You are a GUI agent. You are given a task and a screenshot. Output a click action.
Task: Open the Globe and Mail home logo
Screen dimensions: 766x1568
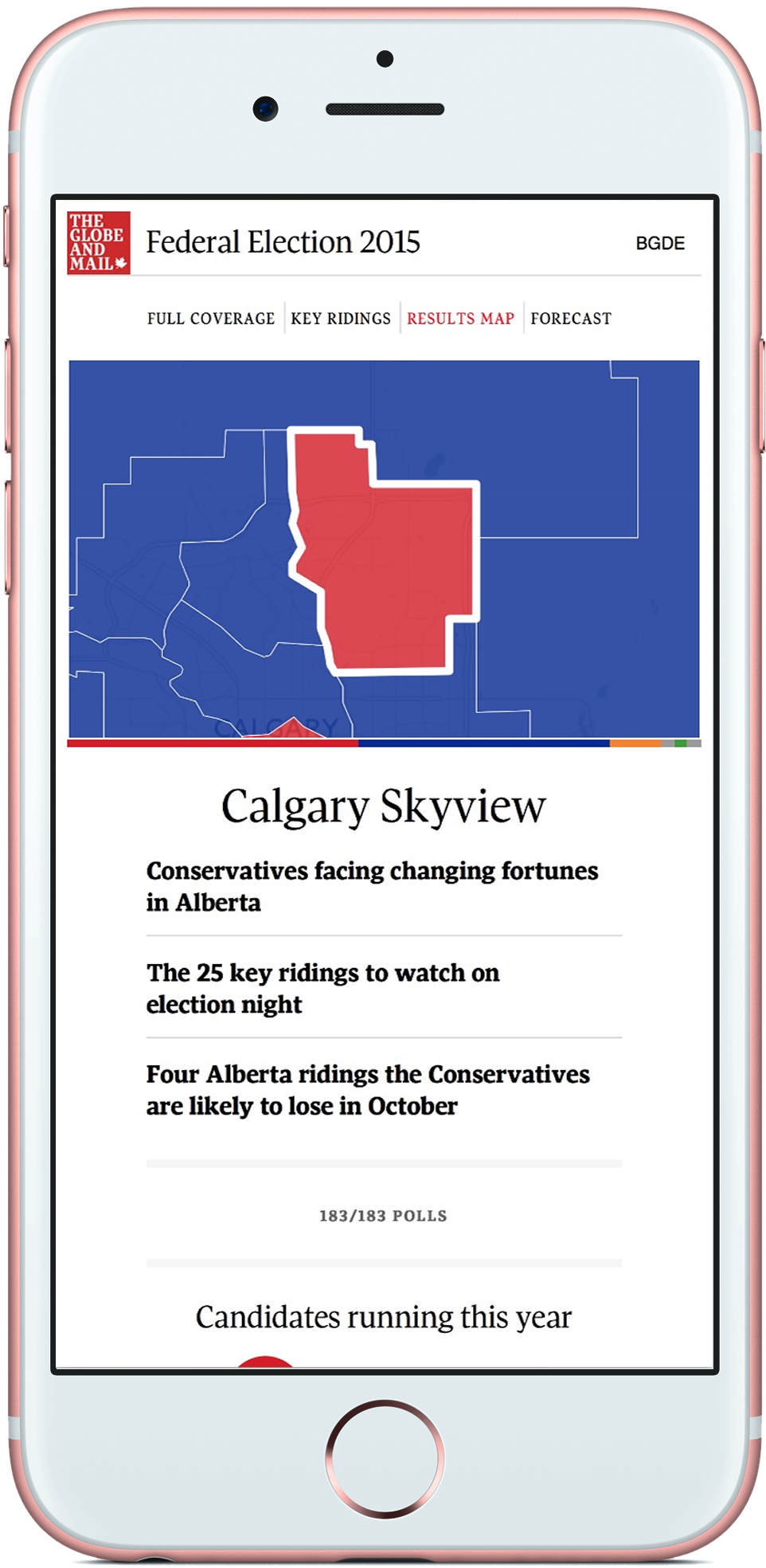[x=99, y=243]
